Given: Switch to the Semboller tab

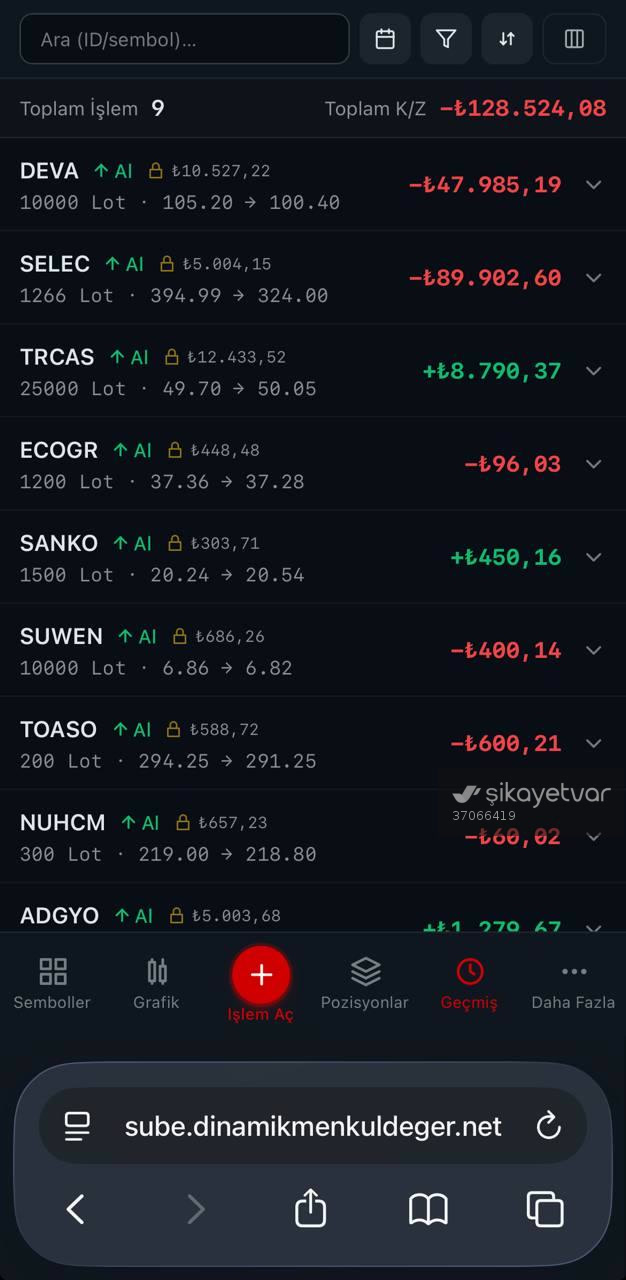Looking at the screenshot, I should pyautogui.click(x=52, y=984).
